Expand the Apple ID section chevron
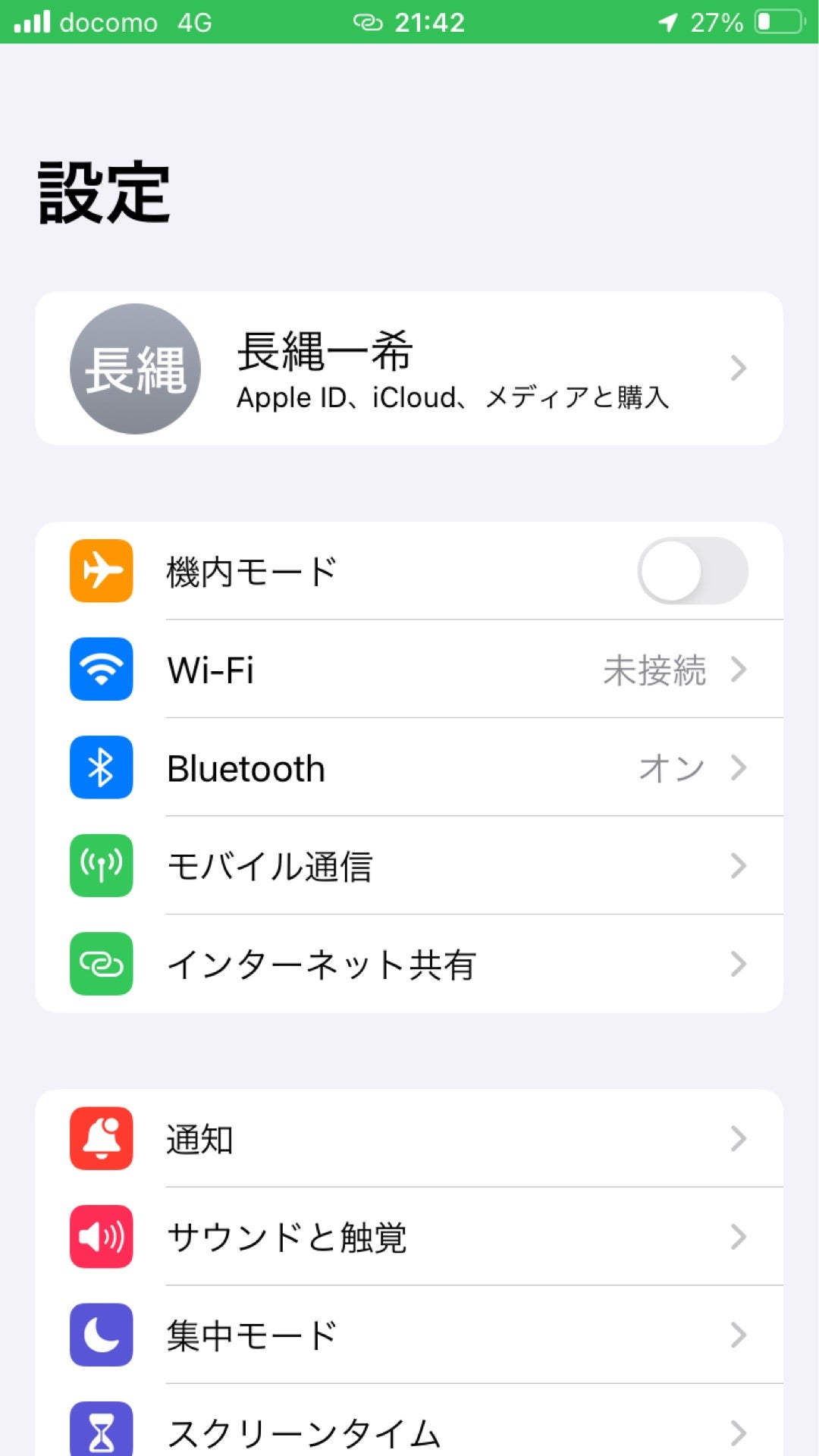 click(x=739, y=369)
